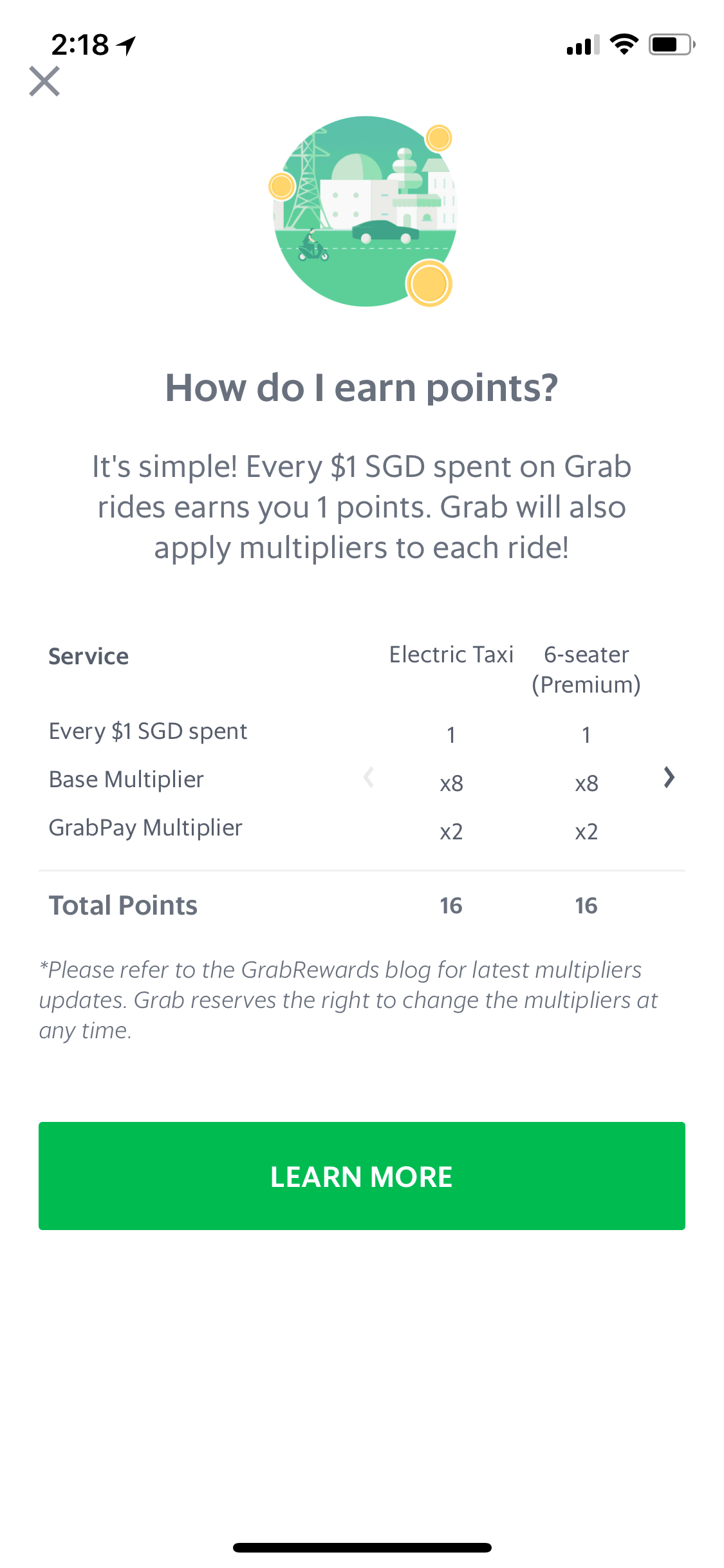
Task: Tap the LEARN MORE button
Action: (x=362, y=1176)
